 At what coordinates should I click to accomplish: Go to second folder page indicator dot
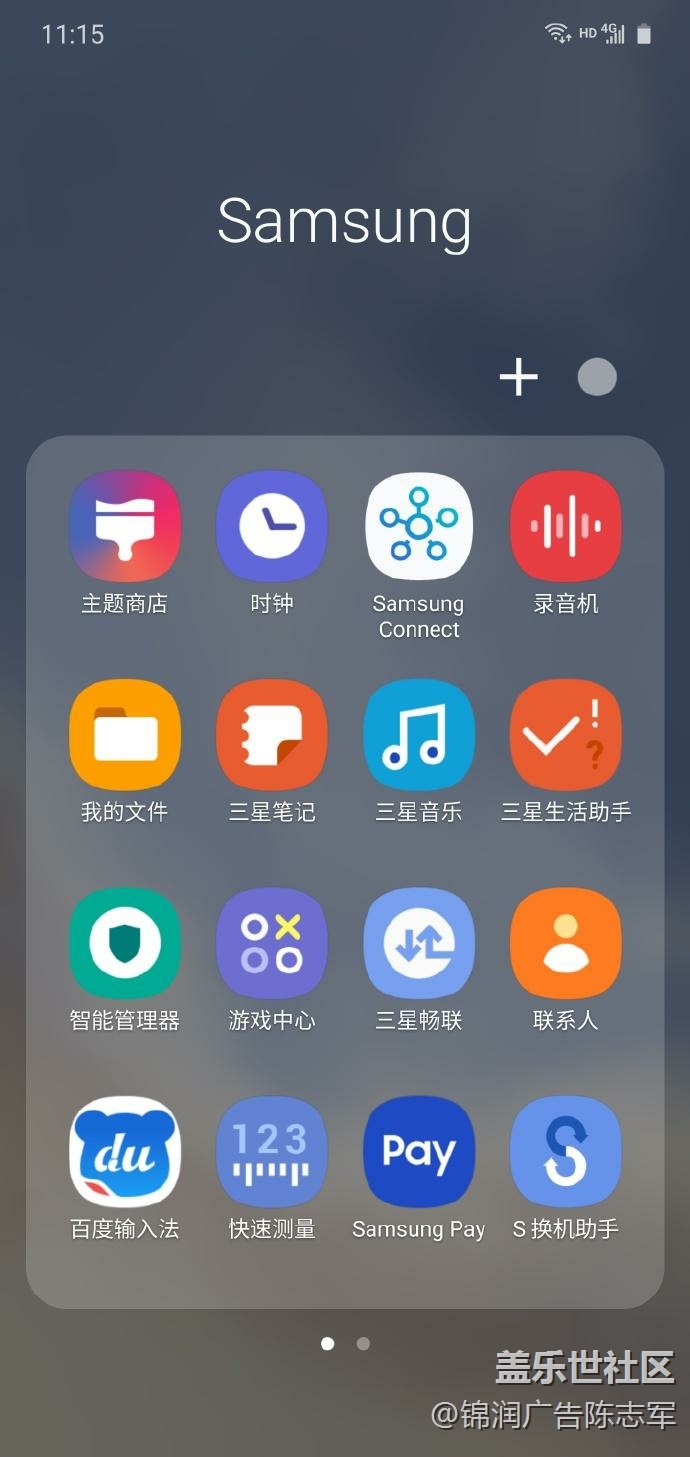[x=363, y=1344]
